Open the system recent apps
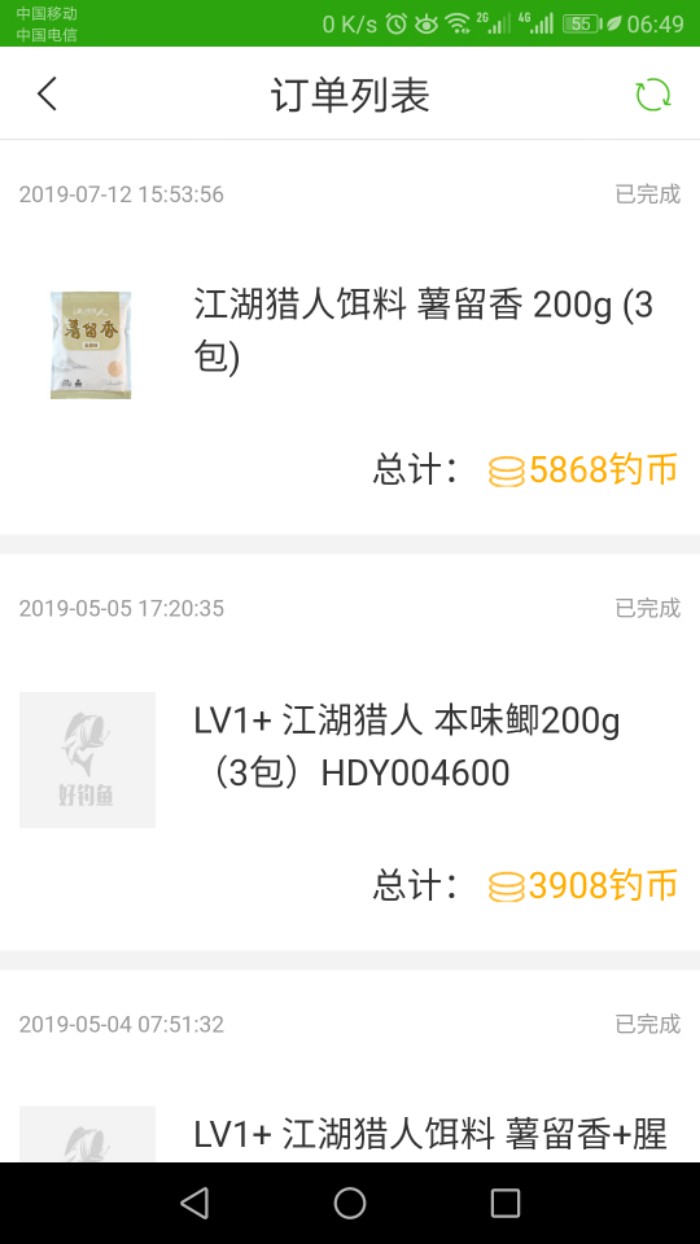700x1244 pixels. click(505, 1203)
